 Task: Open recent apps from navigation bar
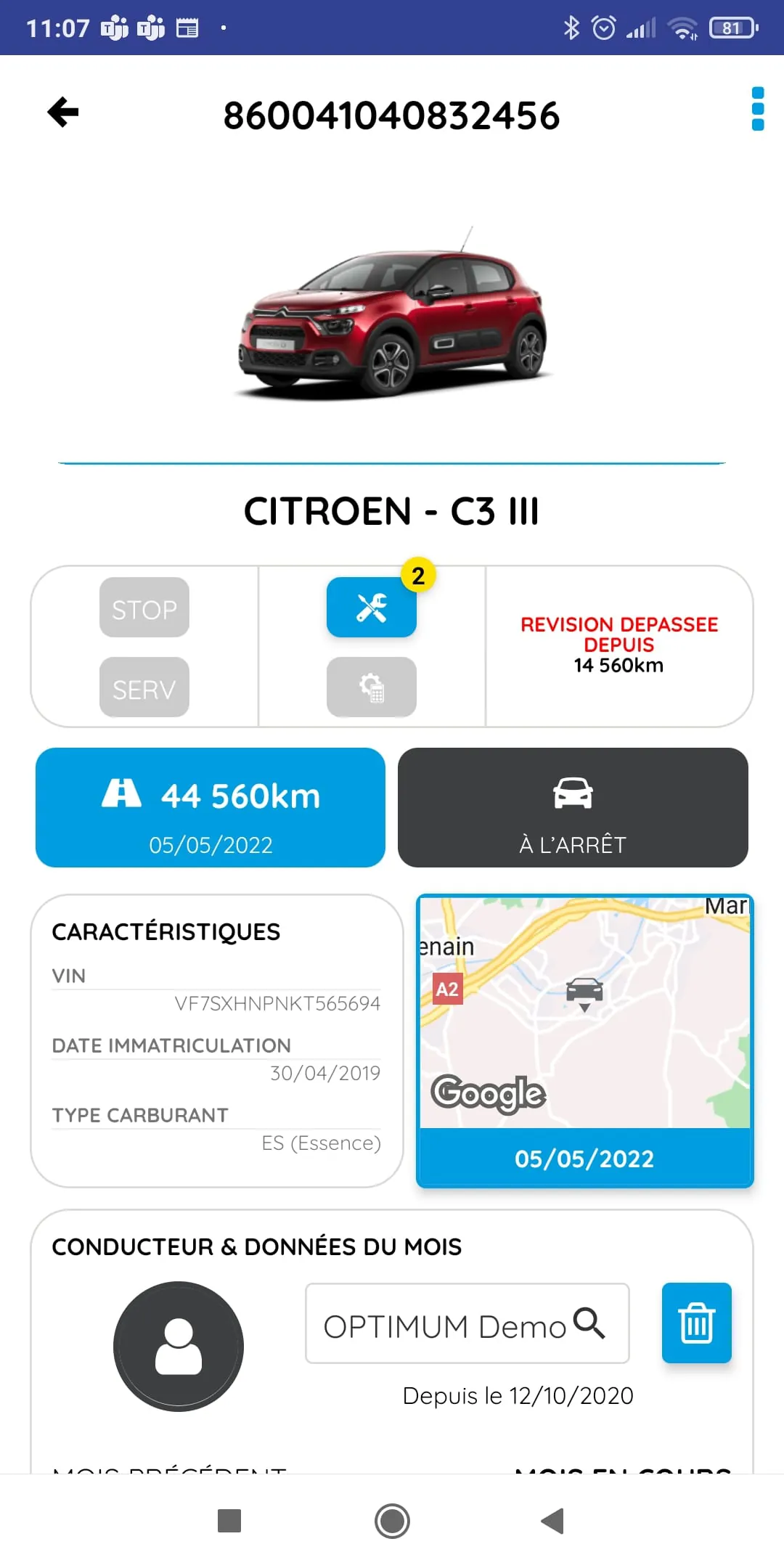(229, 1521)
